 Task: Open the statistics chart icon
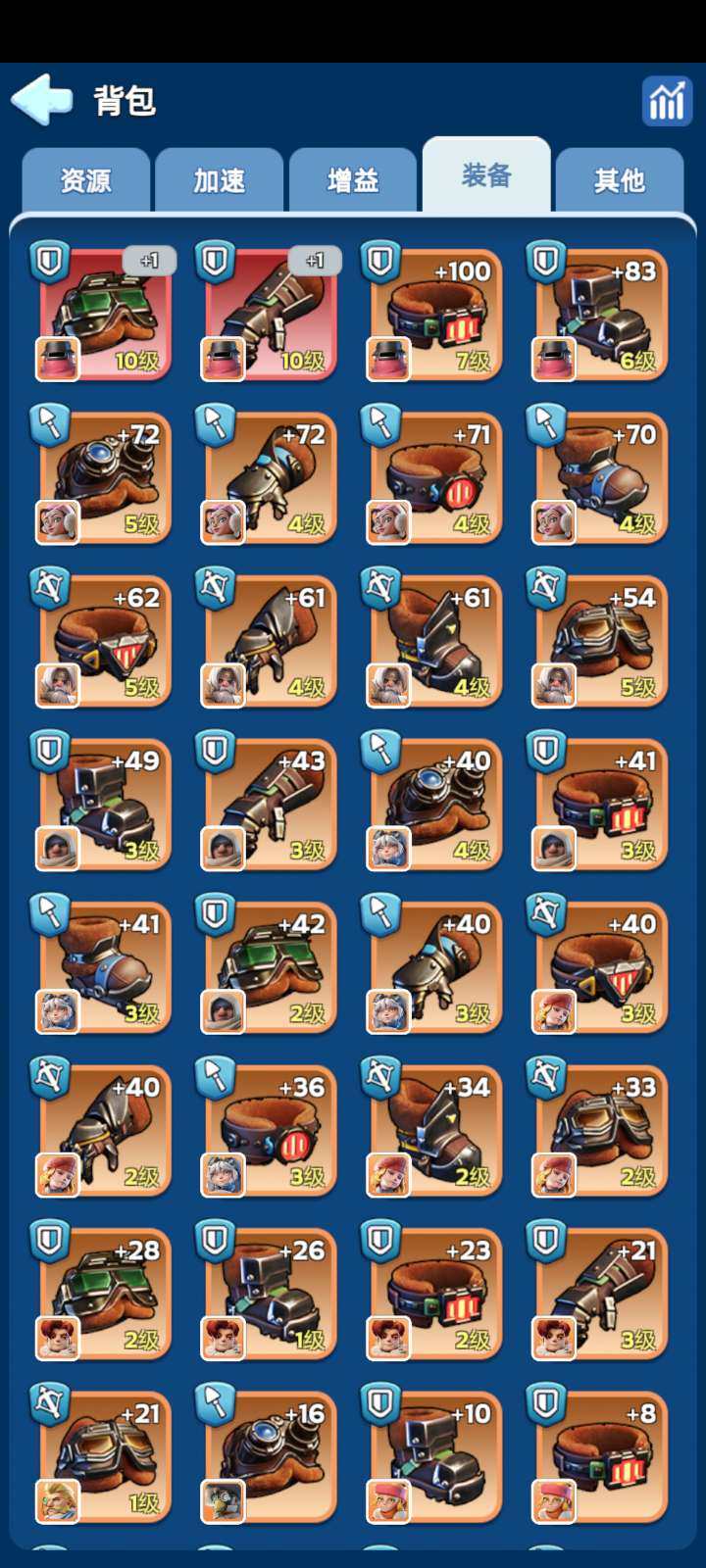pyautogui.click(x=667, y=101)
